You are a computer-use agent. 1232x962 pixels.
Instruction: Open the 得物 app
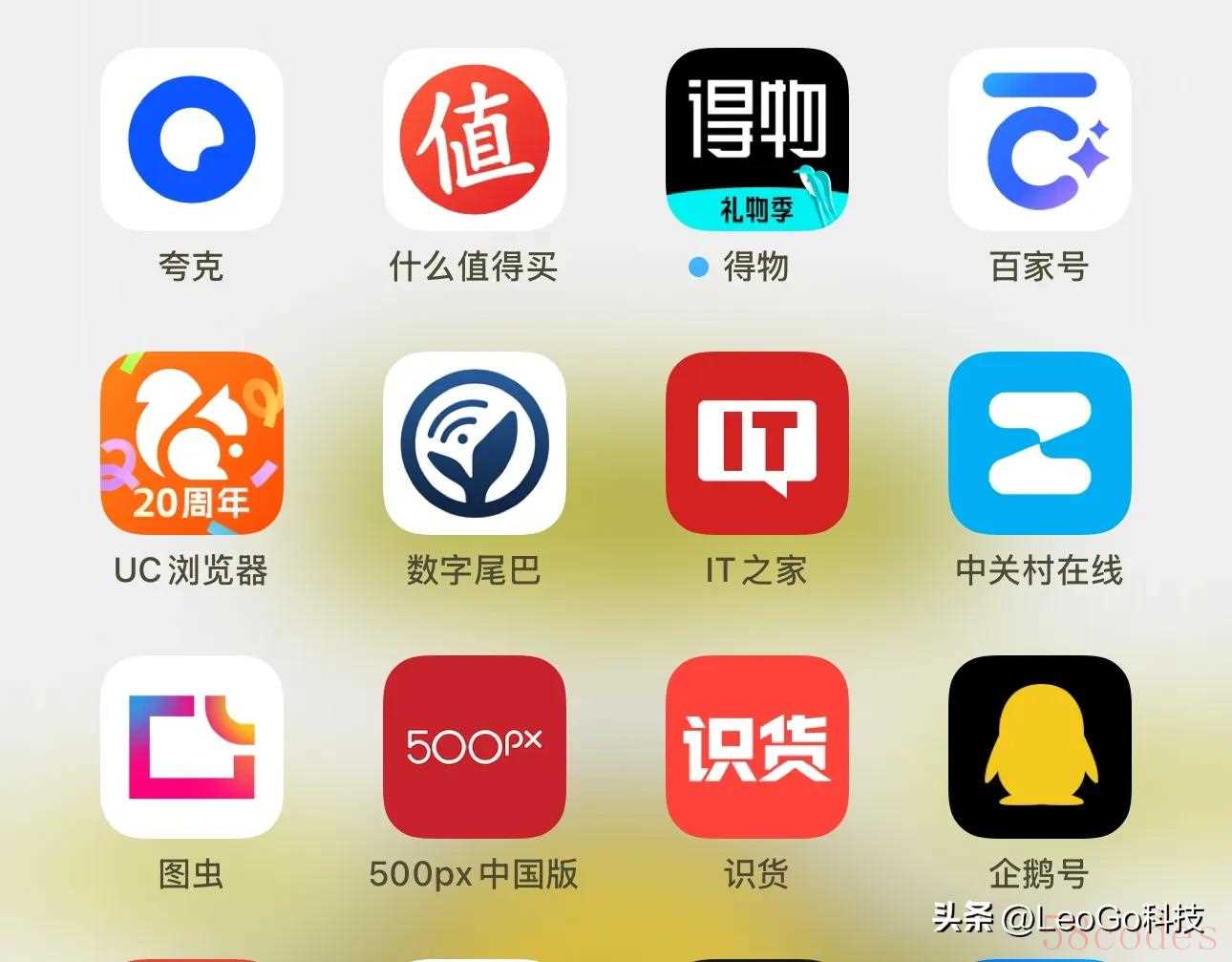coord(756,139)
